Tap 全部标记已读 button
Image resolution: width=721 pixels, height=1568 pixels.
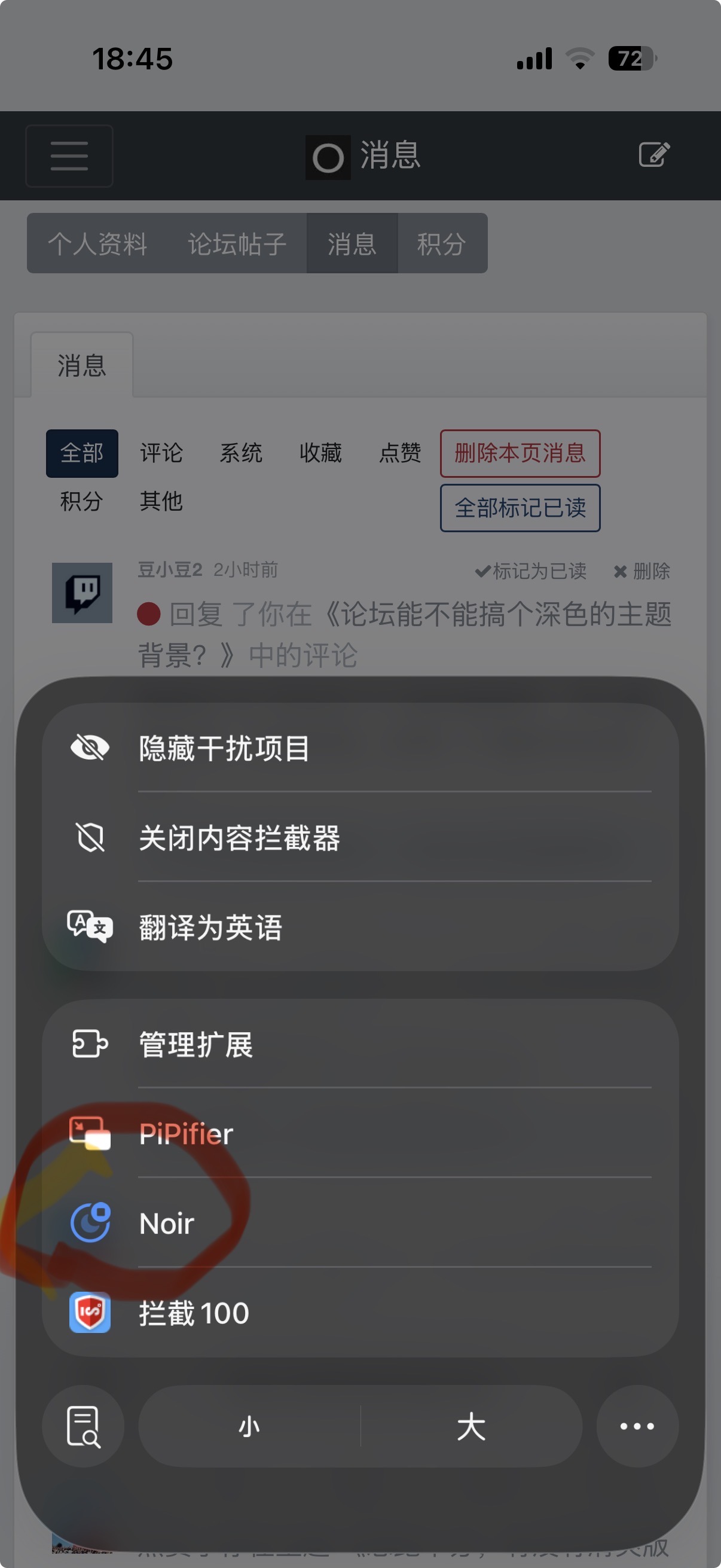coord(520,508)
